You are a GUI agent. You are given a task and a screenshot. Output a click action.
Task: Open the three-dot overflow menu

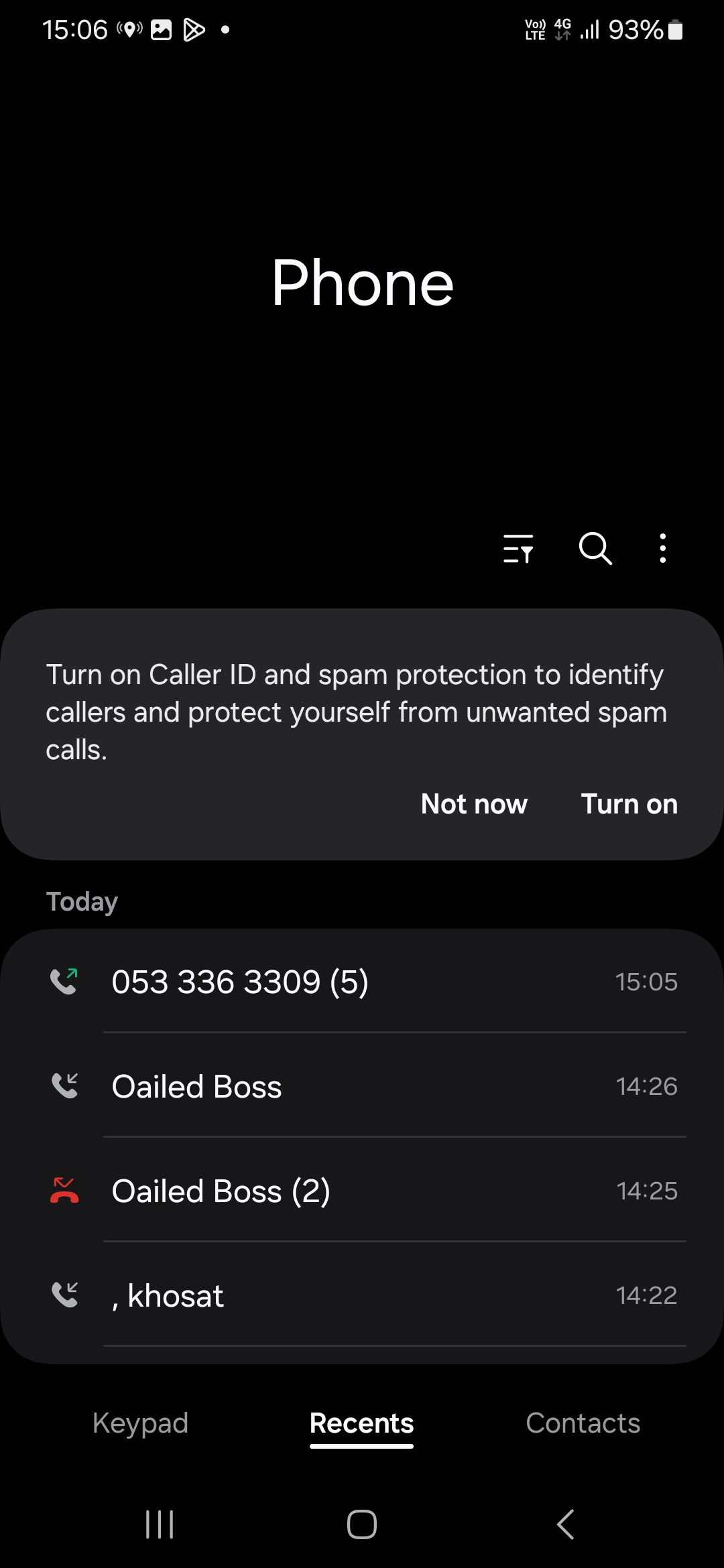[663, 549]
